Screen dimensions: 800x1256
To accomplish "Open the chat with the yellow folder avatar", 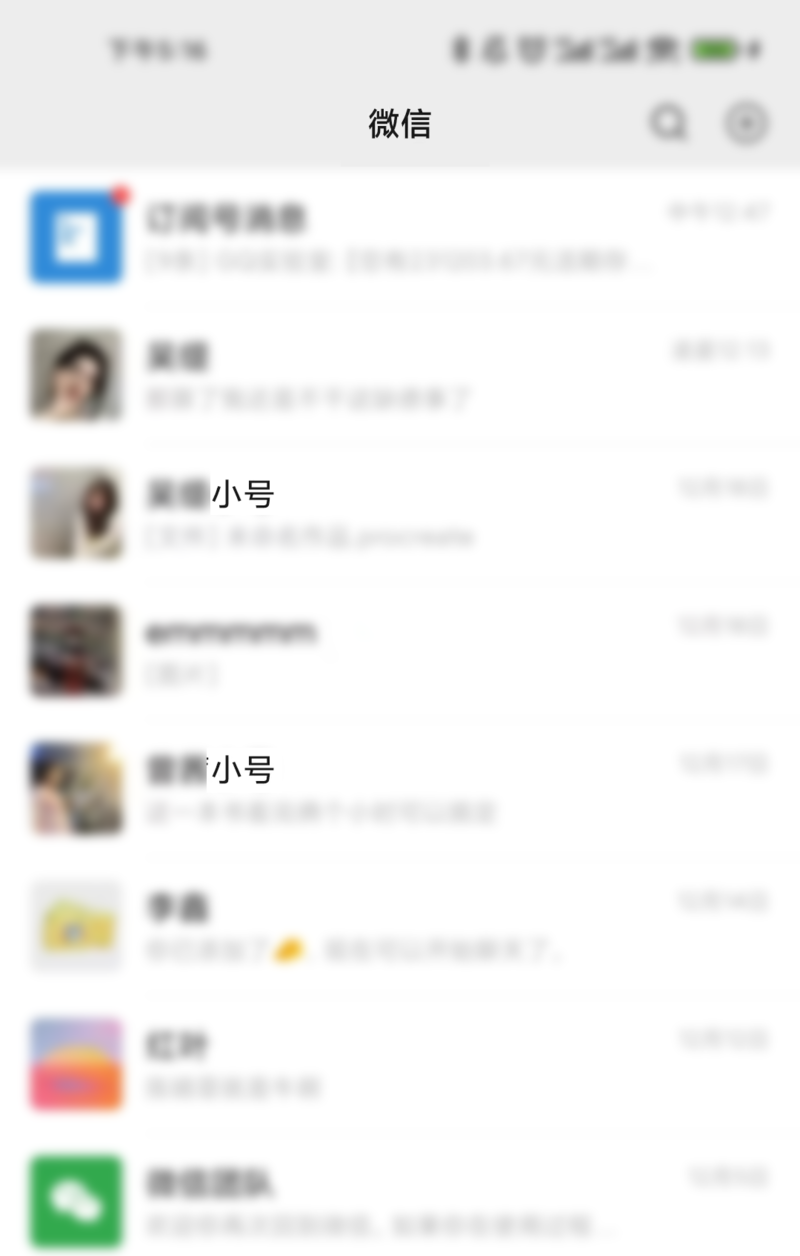I will pos(400,926).
